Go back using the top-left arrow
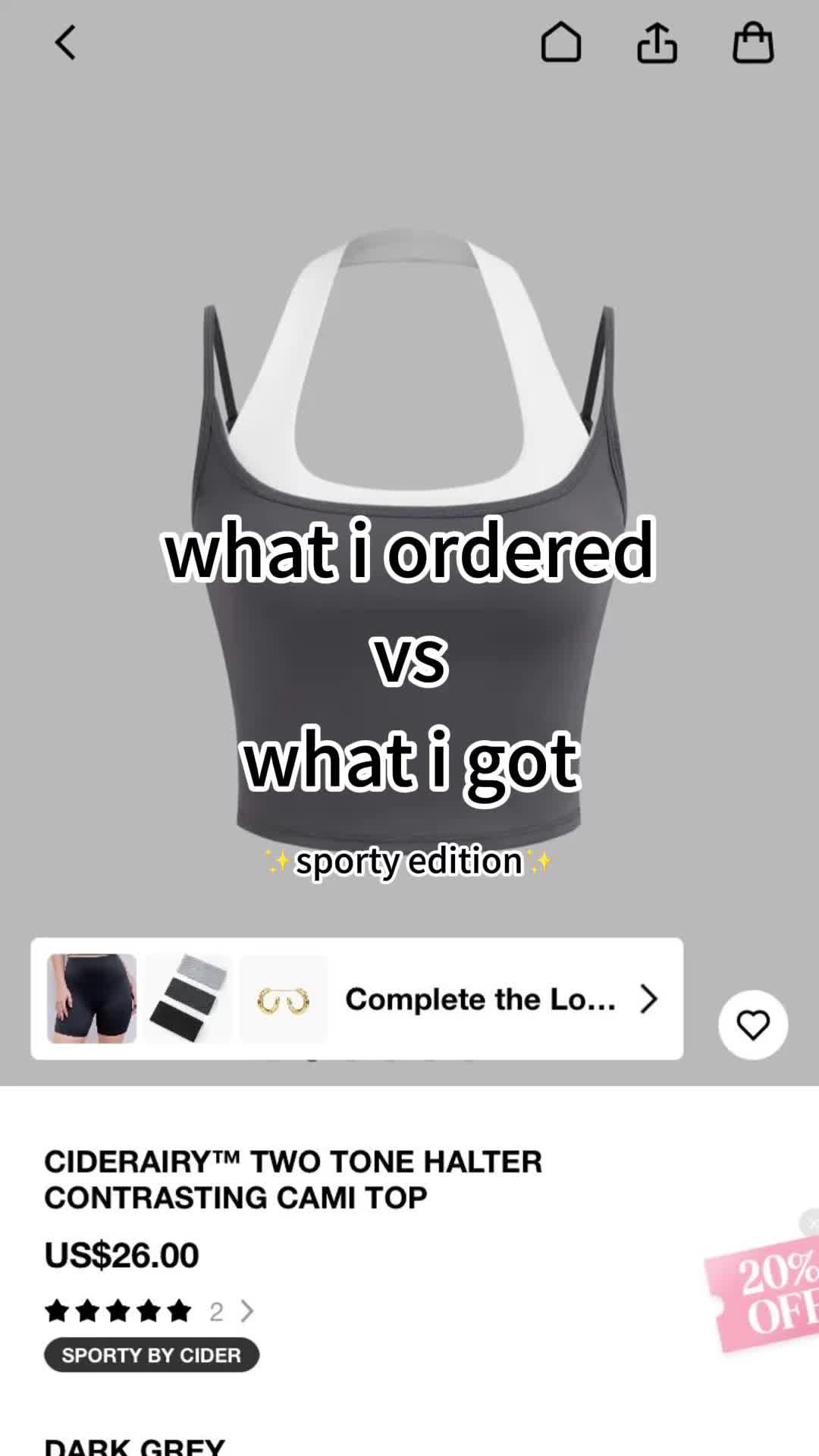Viewport: 819px width, 1456px height. point(65,42)
